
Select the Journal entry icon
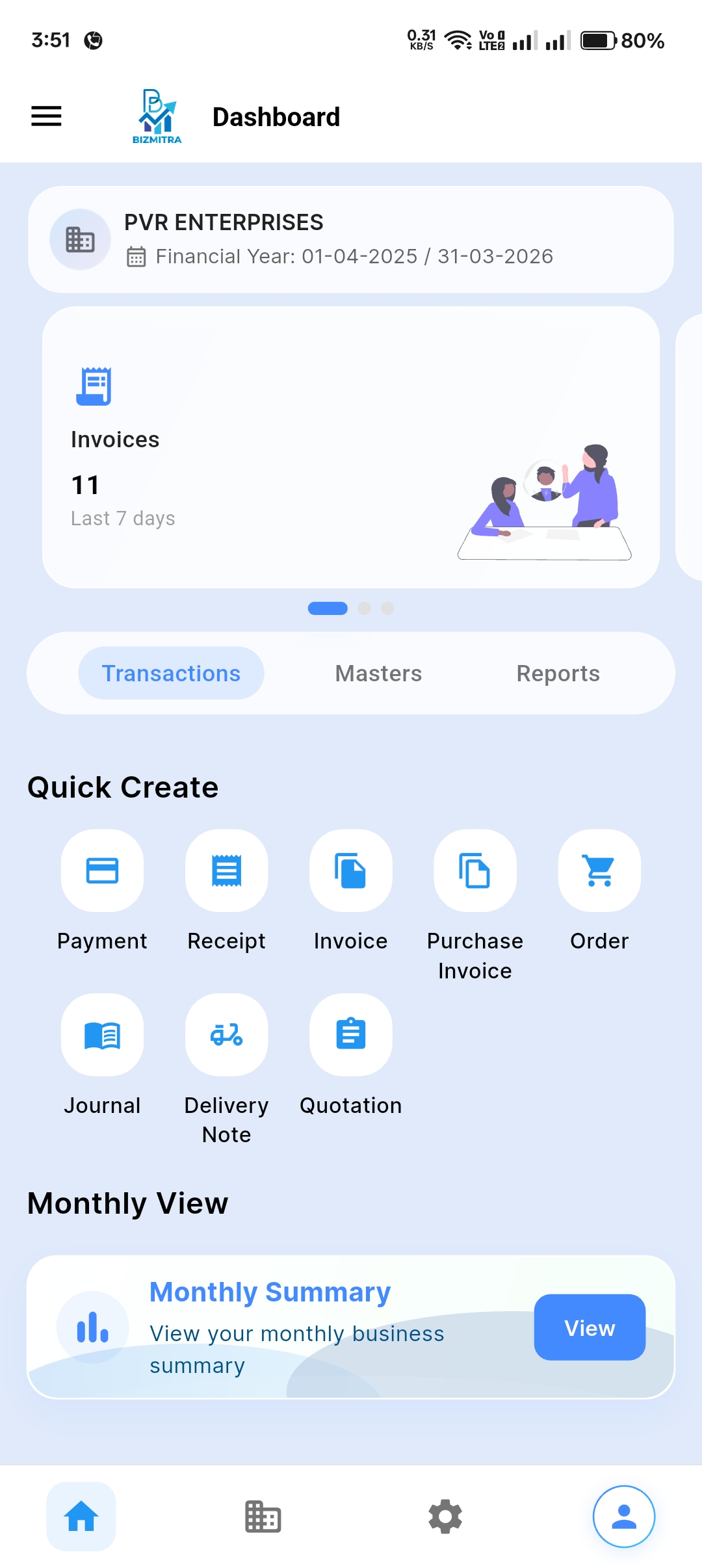[x=102, y=1035]
